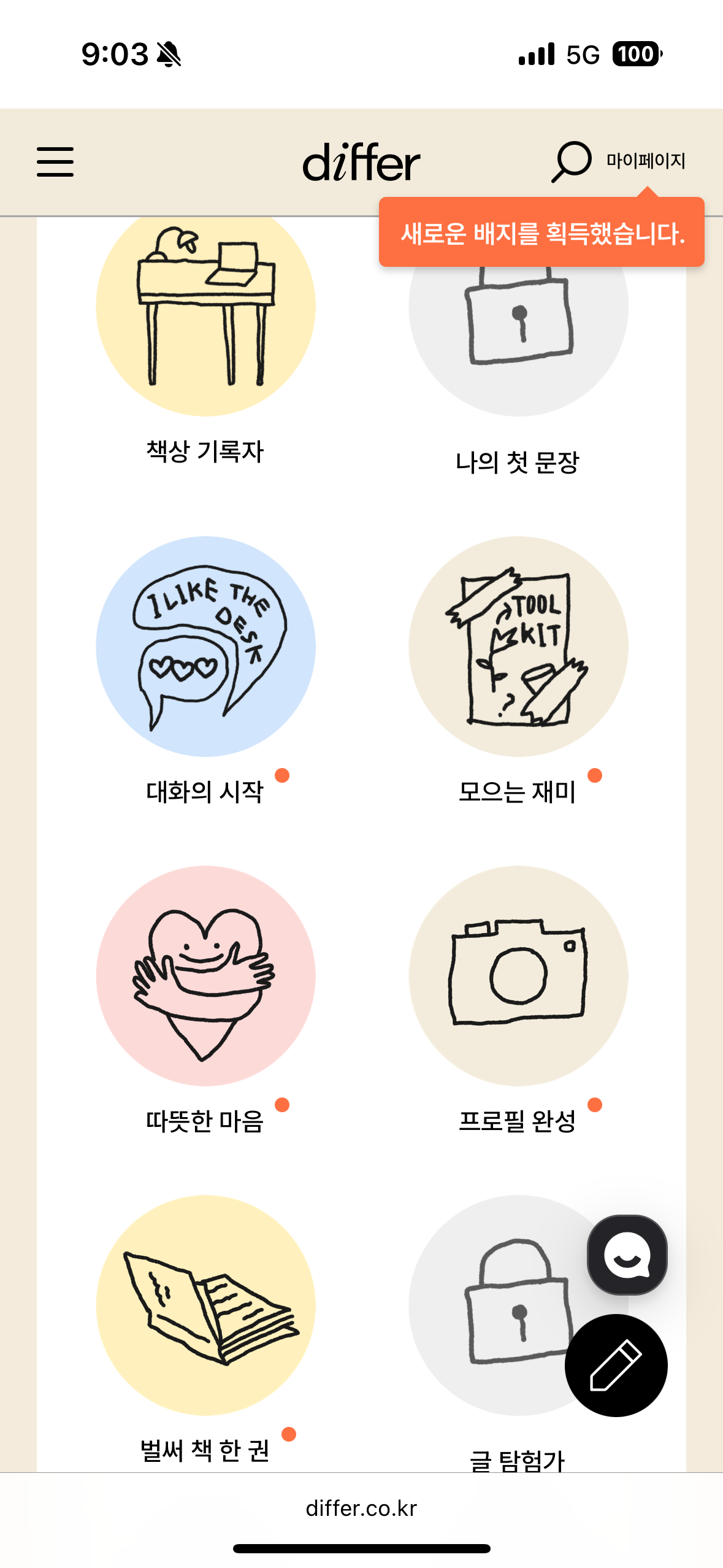Image resolution: width=723 pixels, height=1568 pixels.
Task: Tap the differ.co.kr address bar
Action: coord(361,1508)
